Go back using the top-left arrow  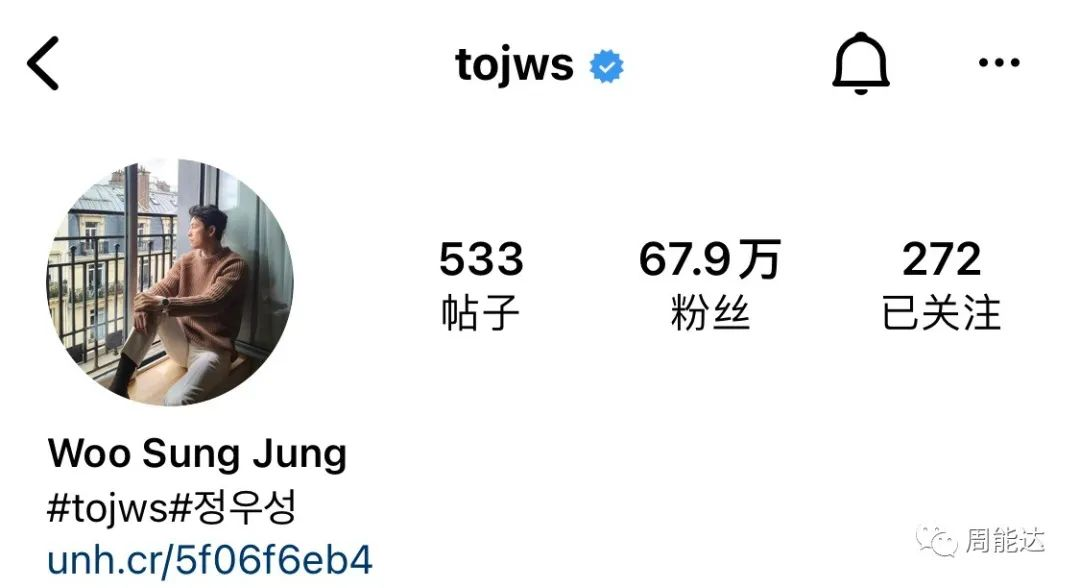click(43, 64)
